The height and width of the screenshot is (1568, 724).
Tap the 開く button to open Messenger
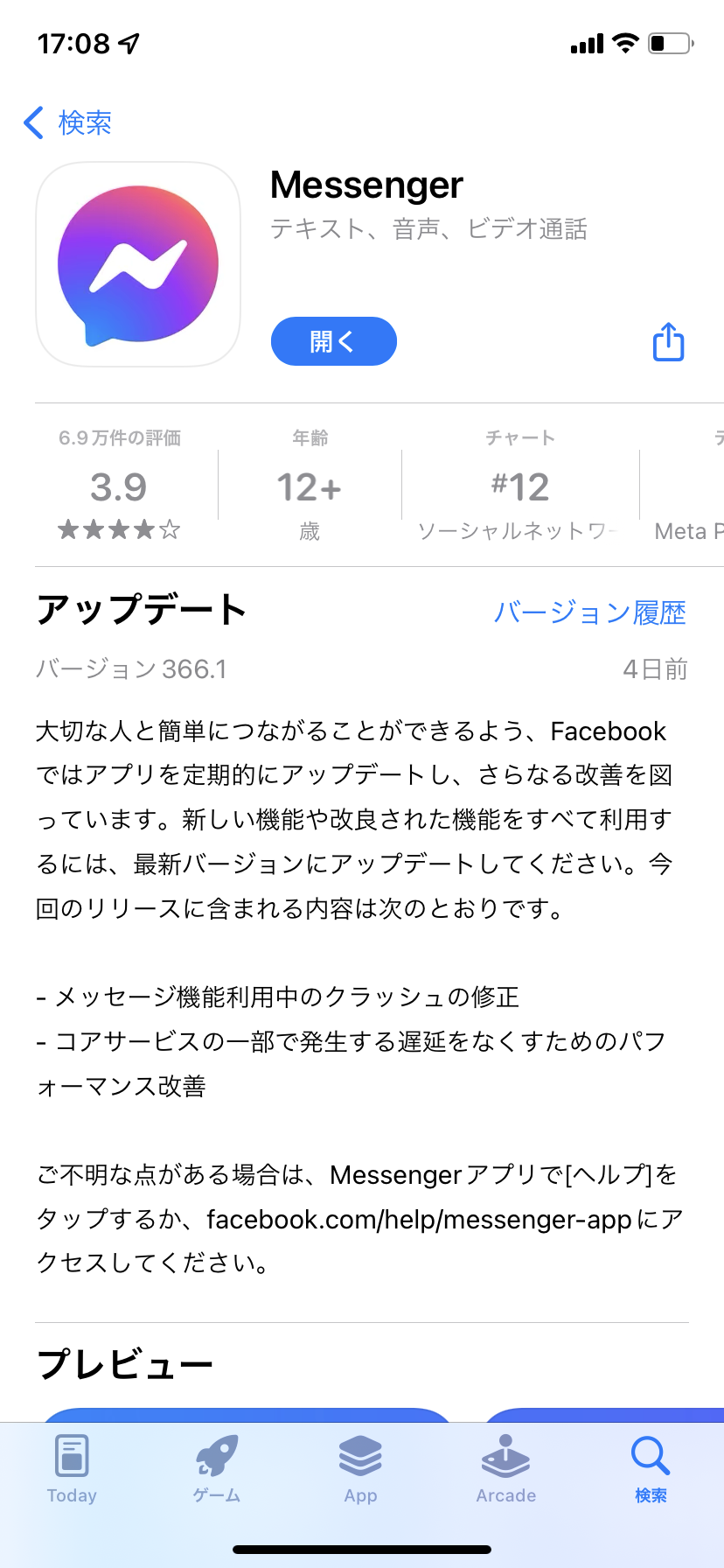(x=334, y=341)
